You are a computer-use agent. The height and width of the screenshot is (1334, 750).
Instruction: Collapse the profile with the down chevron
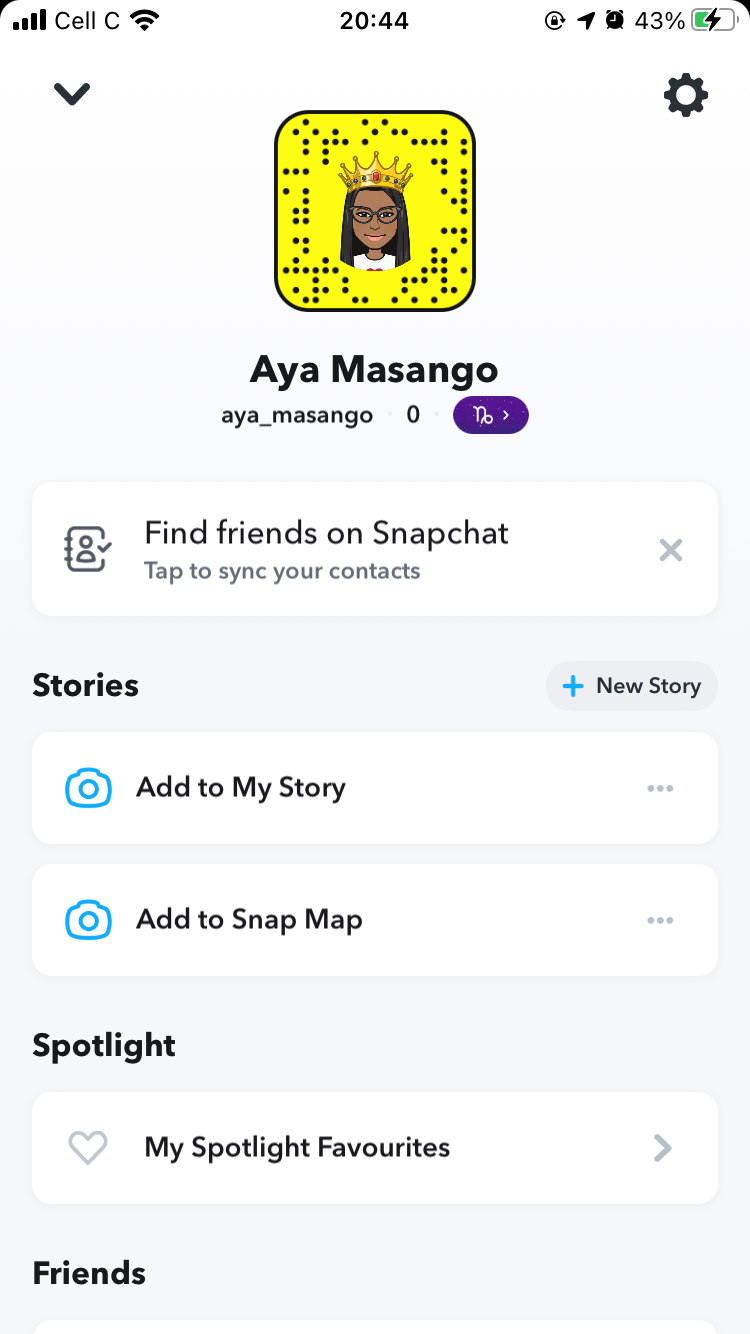point(71,93)
